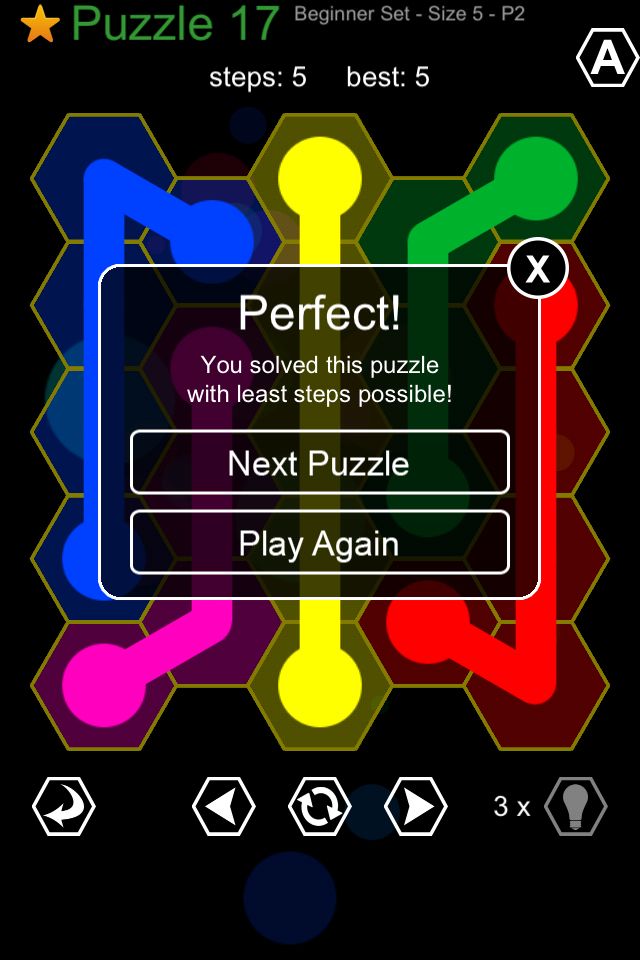This screenshot has height=960, width=640.
Task: Close the Perfect! dialog
Action: tap(538, 269)
